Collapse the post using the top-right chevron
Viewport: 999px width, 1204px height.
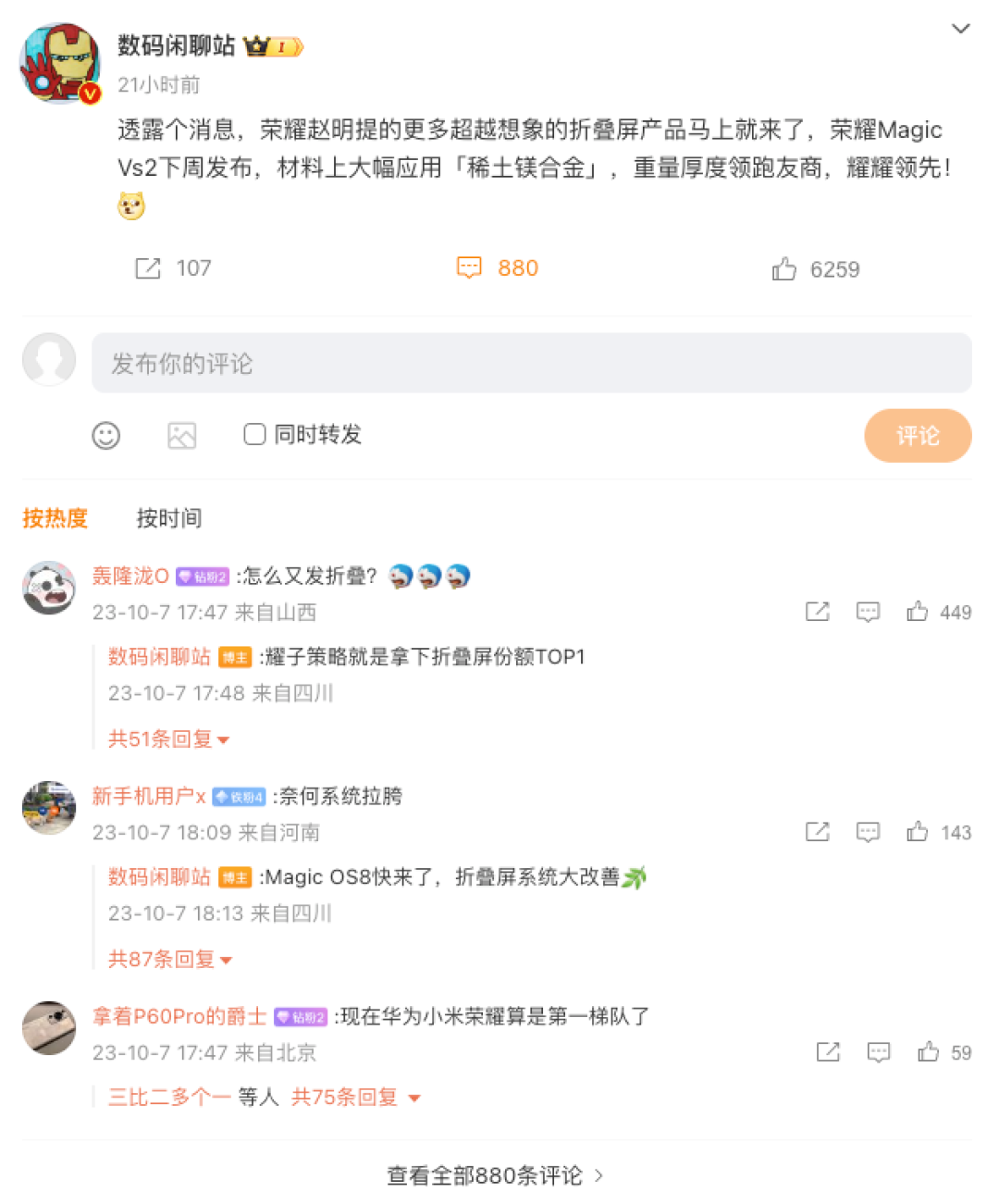click(961, 29)
